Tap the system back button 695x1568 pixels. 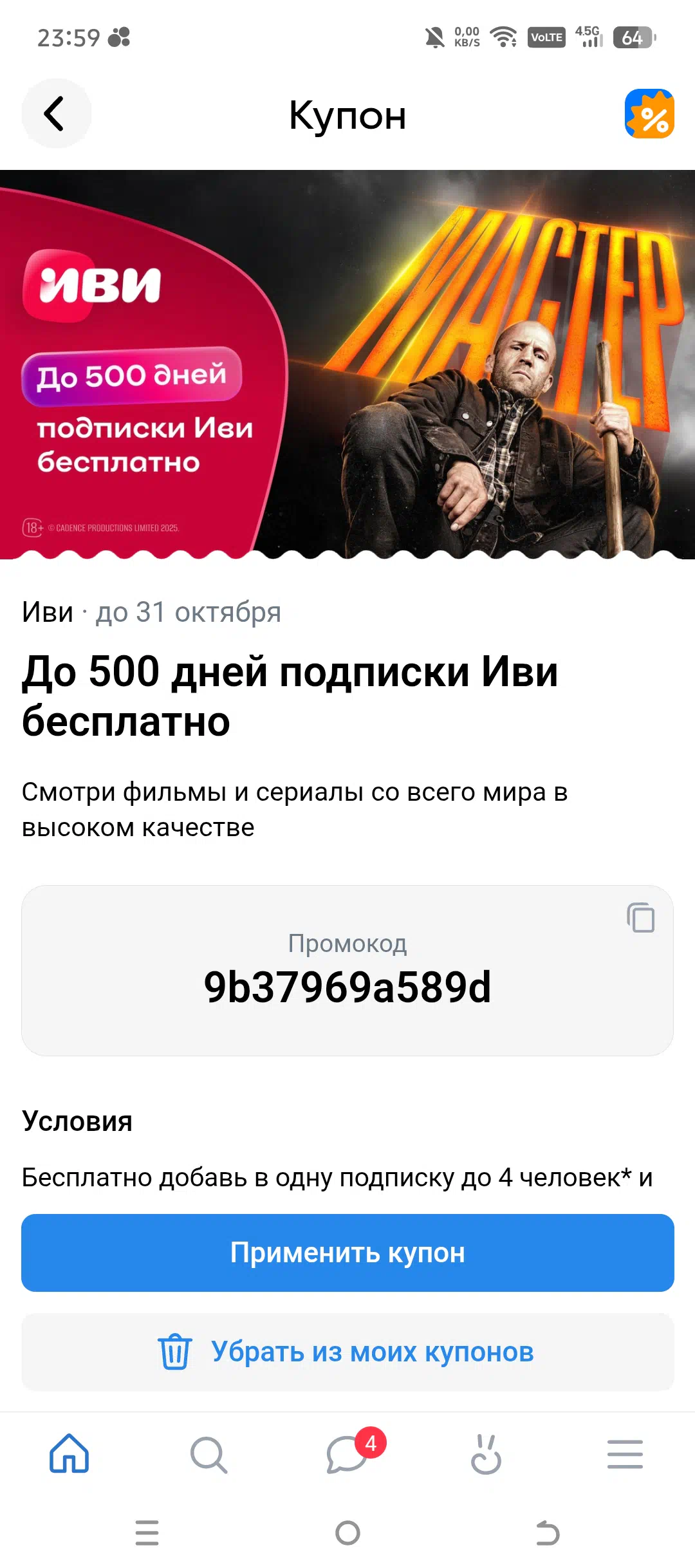[x=548, y=1533]
